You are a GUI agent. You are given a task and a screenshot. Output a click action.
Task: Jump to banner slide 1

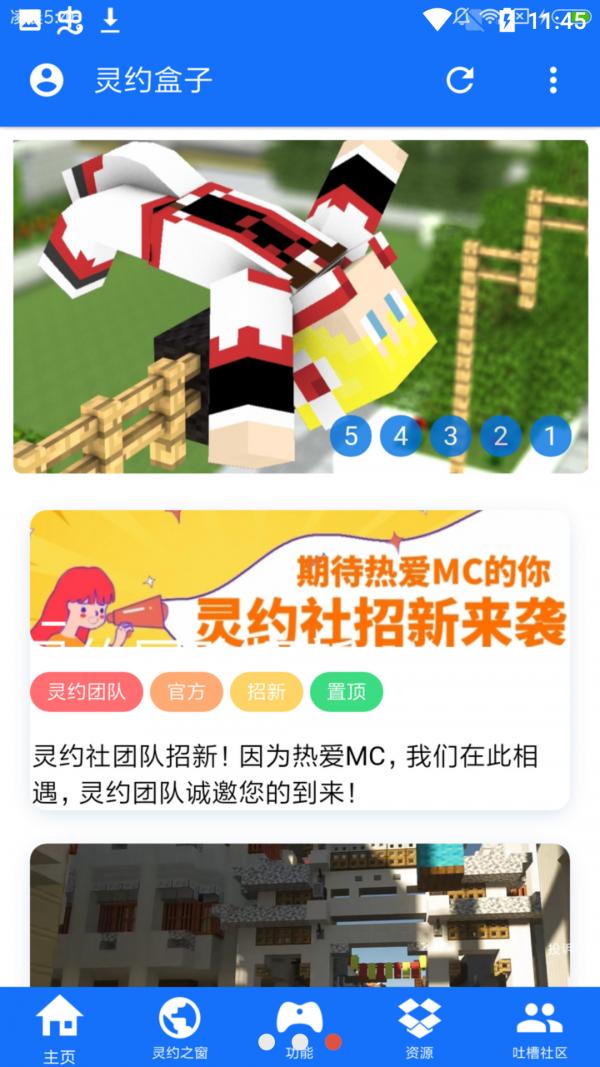(549, 436)
